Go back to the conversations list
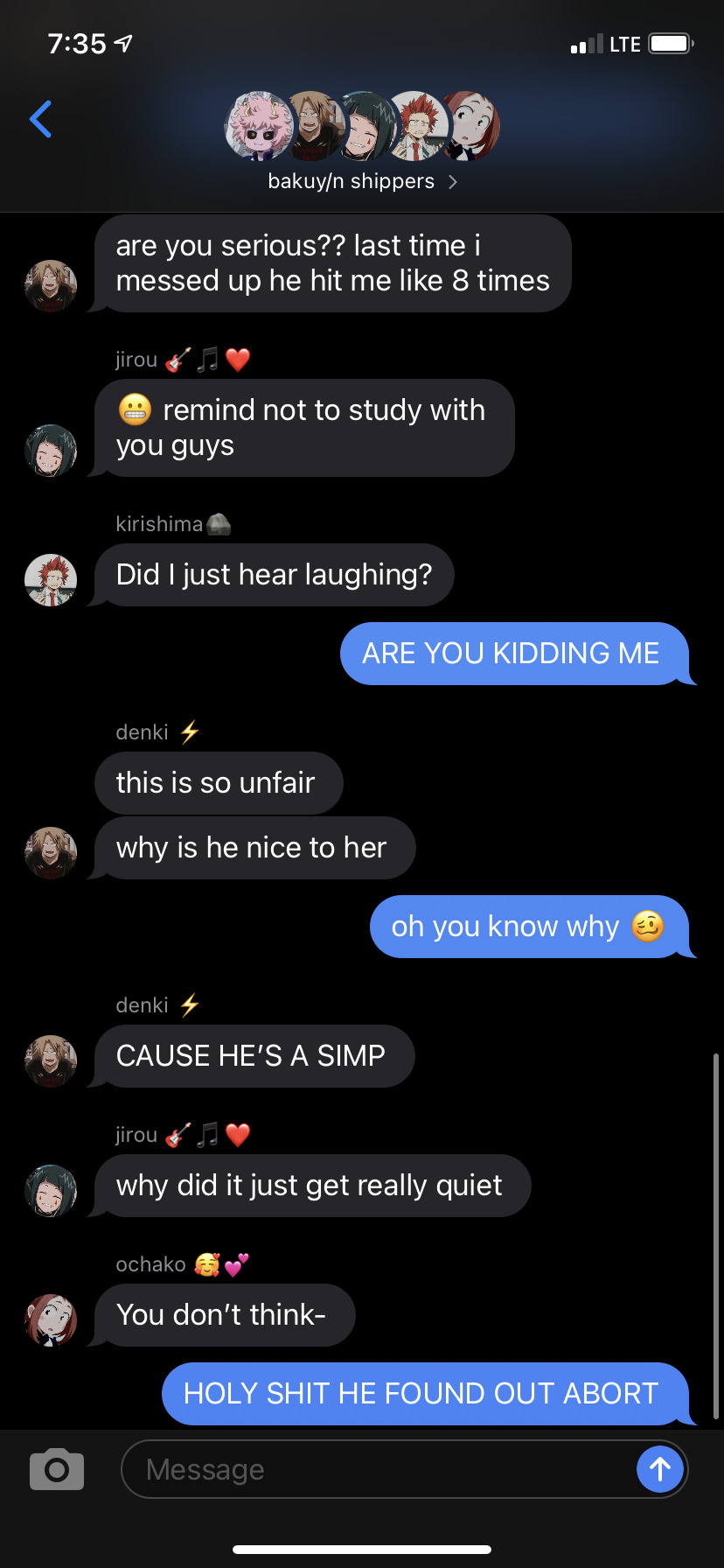The height and width of the screenshot is (1568, 724). [41, 120]
